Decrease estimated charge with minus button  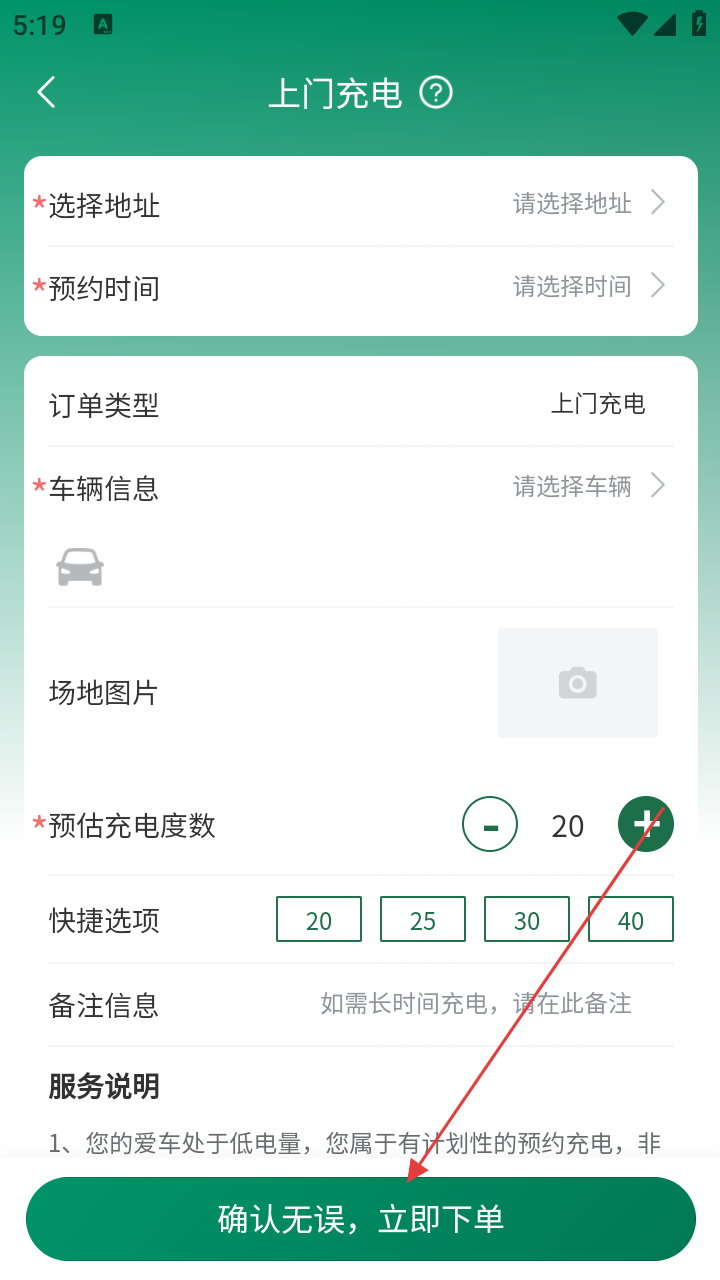(x=490, y=825)
